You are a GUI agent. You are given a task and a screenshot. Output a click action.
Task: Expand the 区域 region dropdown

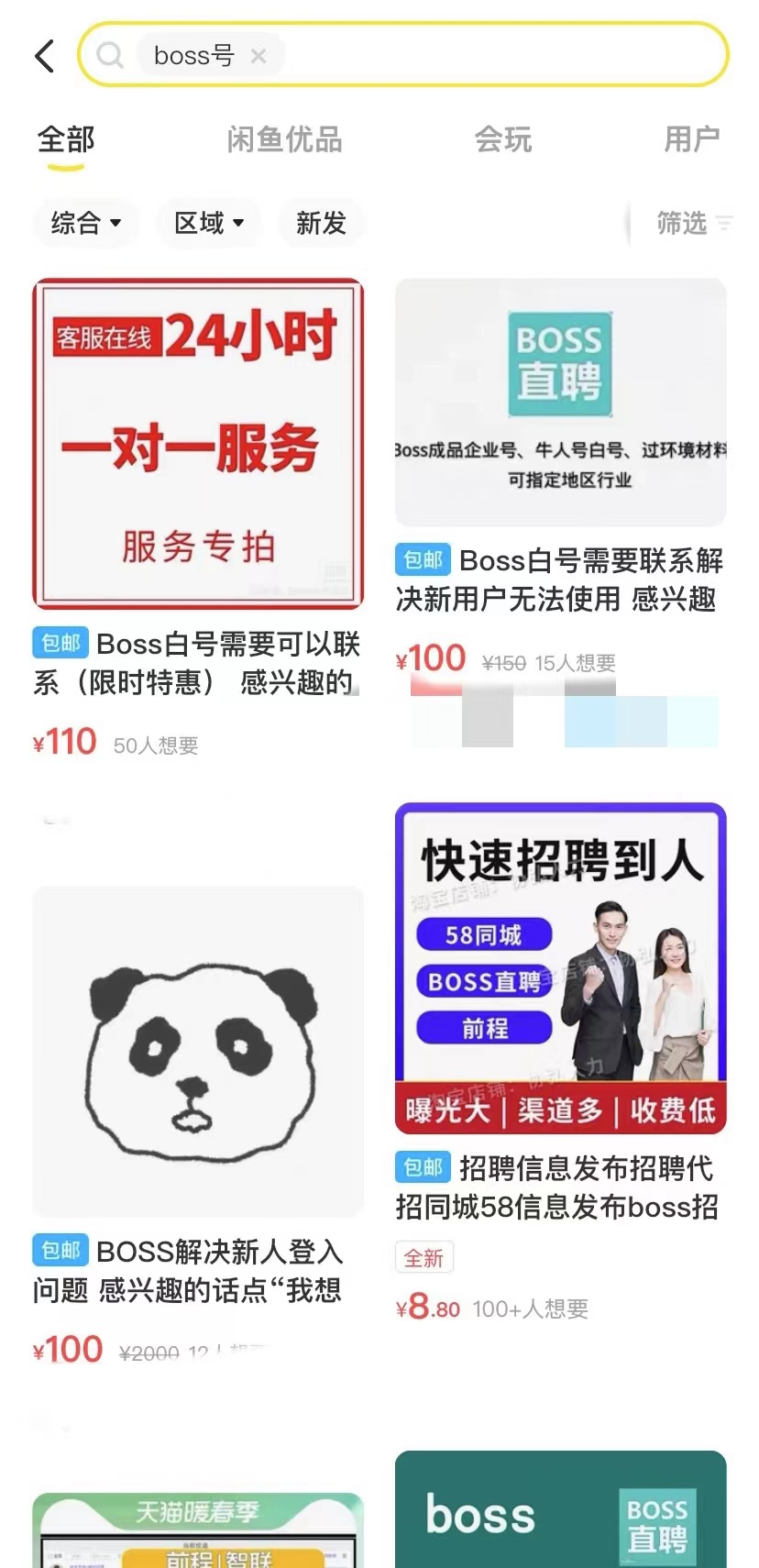pos(209,223)
